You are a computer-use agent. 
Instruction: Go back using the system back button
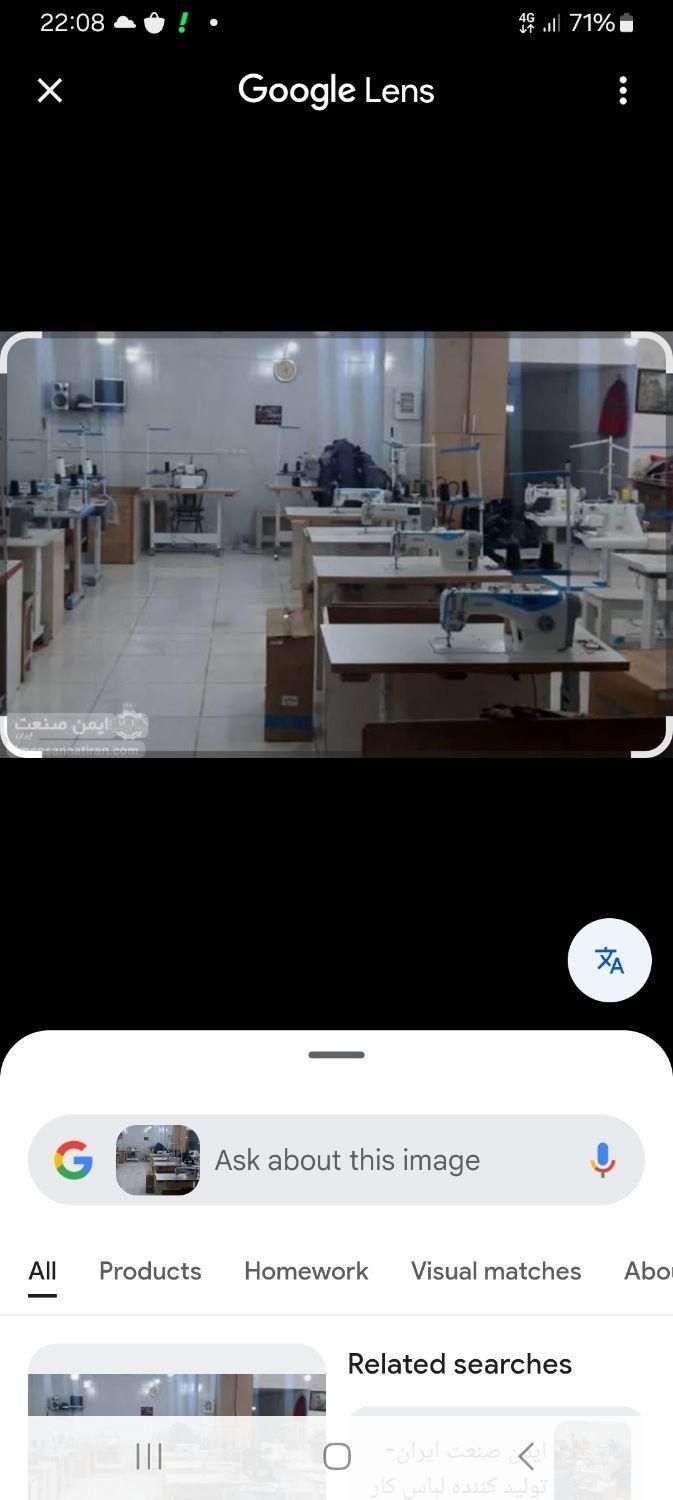pos(526,1457)
